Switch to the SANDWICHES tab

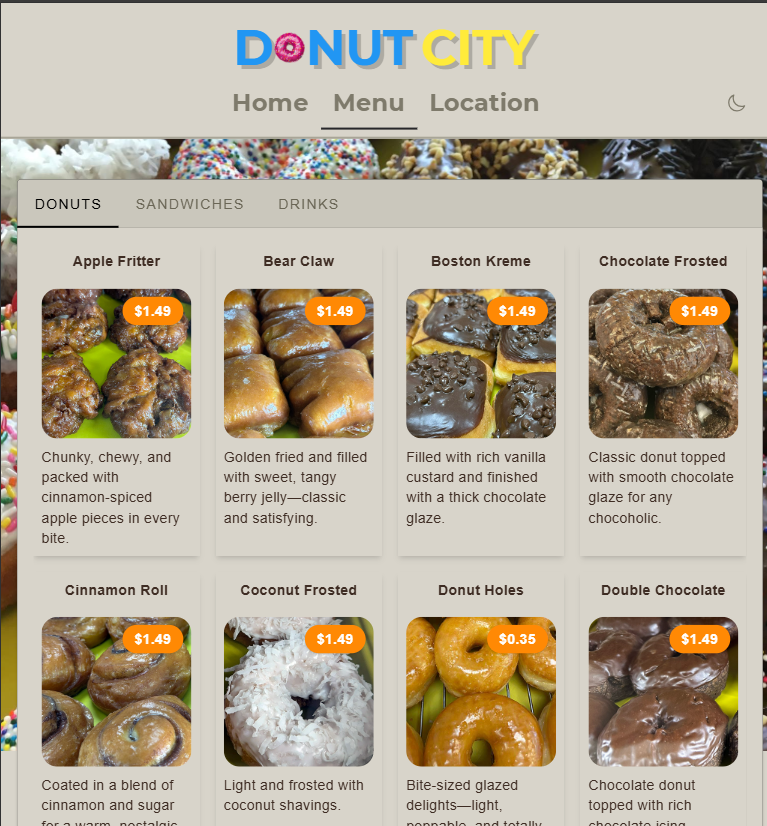pyautogui.click(x=189, y=204)
